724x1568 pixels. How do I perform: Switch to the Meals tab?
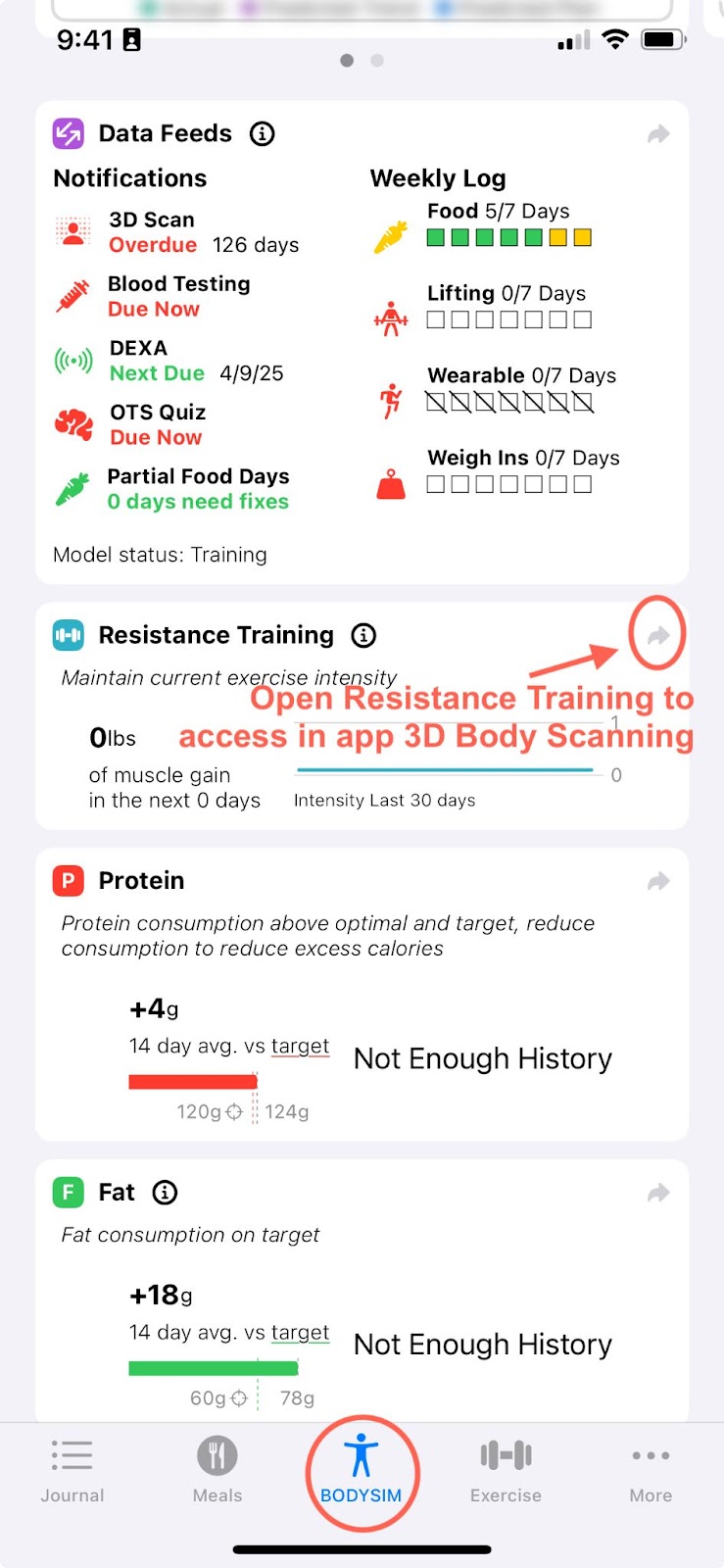pyautogui.click(x=217, y=1471)
